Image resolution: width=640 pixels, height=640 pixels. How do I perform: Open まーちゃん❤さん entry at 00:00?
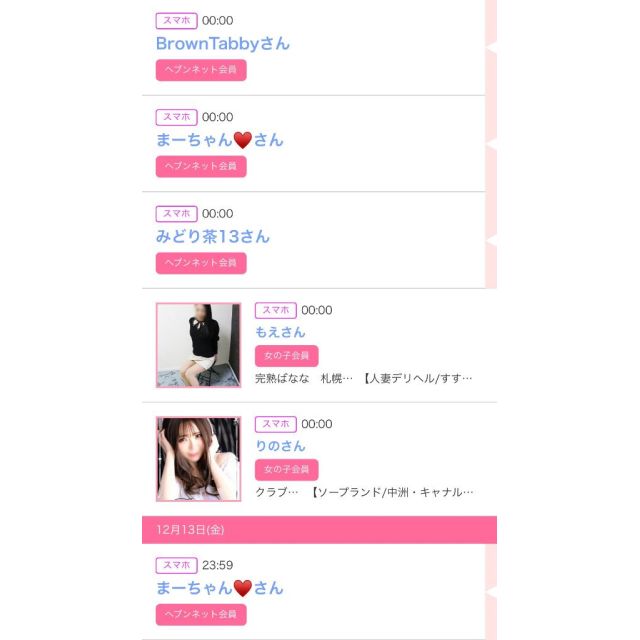click(219, 140)
